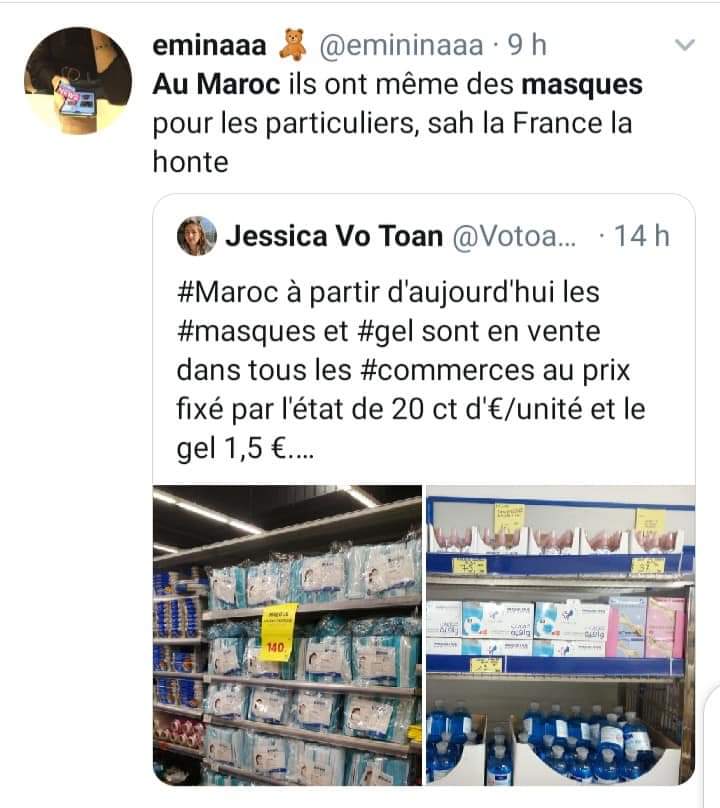Open eminaaa's profile picture
Screen dimensions: 720x808
pos(78,80)
